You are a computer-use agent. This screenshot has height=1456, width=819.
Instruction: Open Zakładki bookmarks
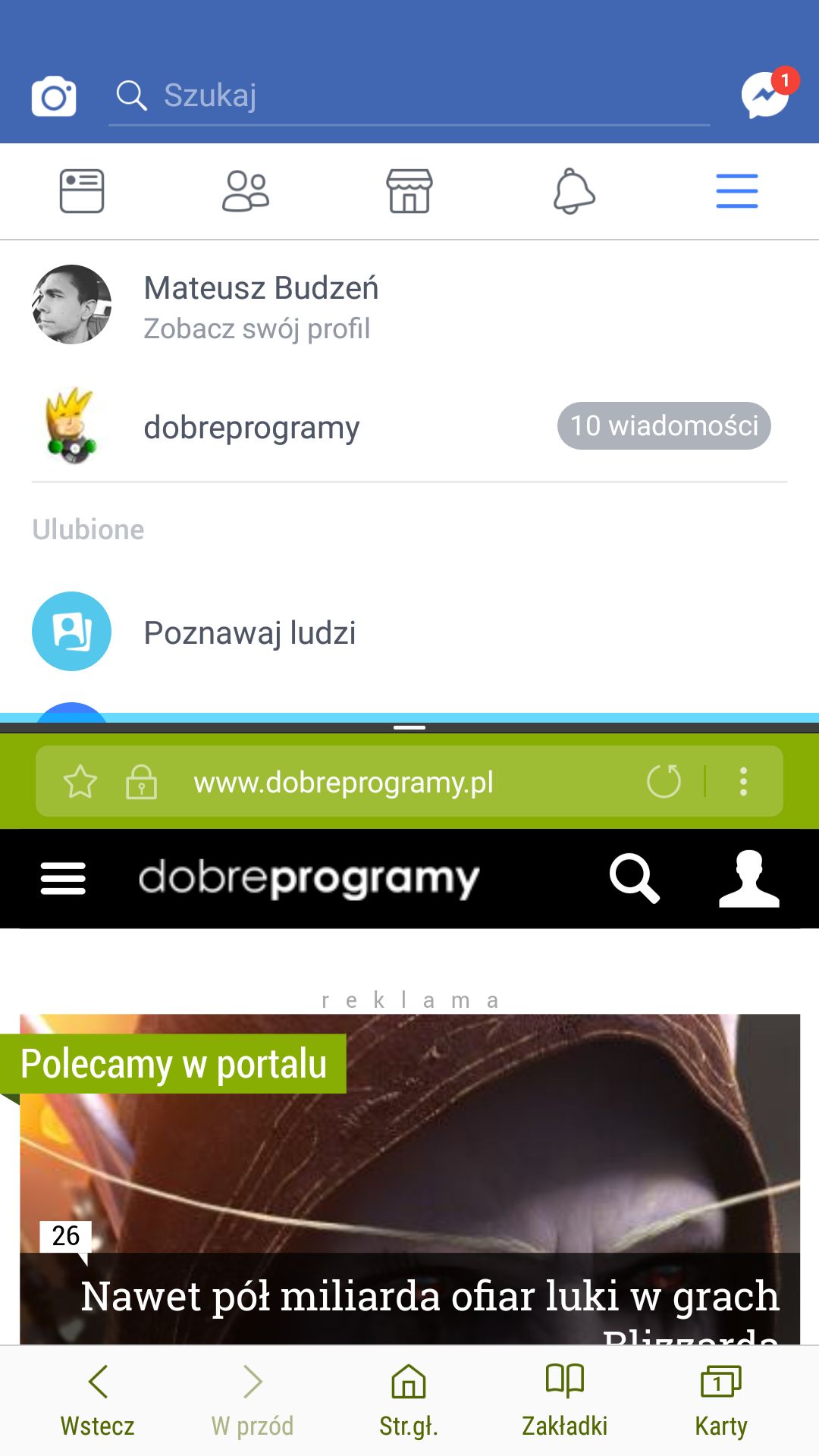coord(565,1401)
